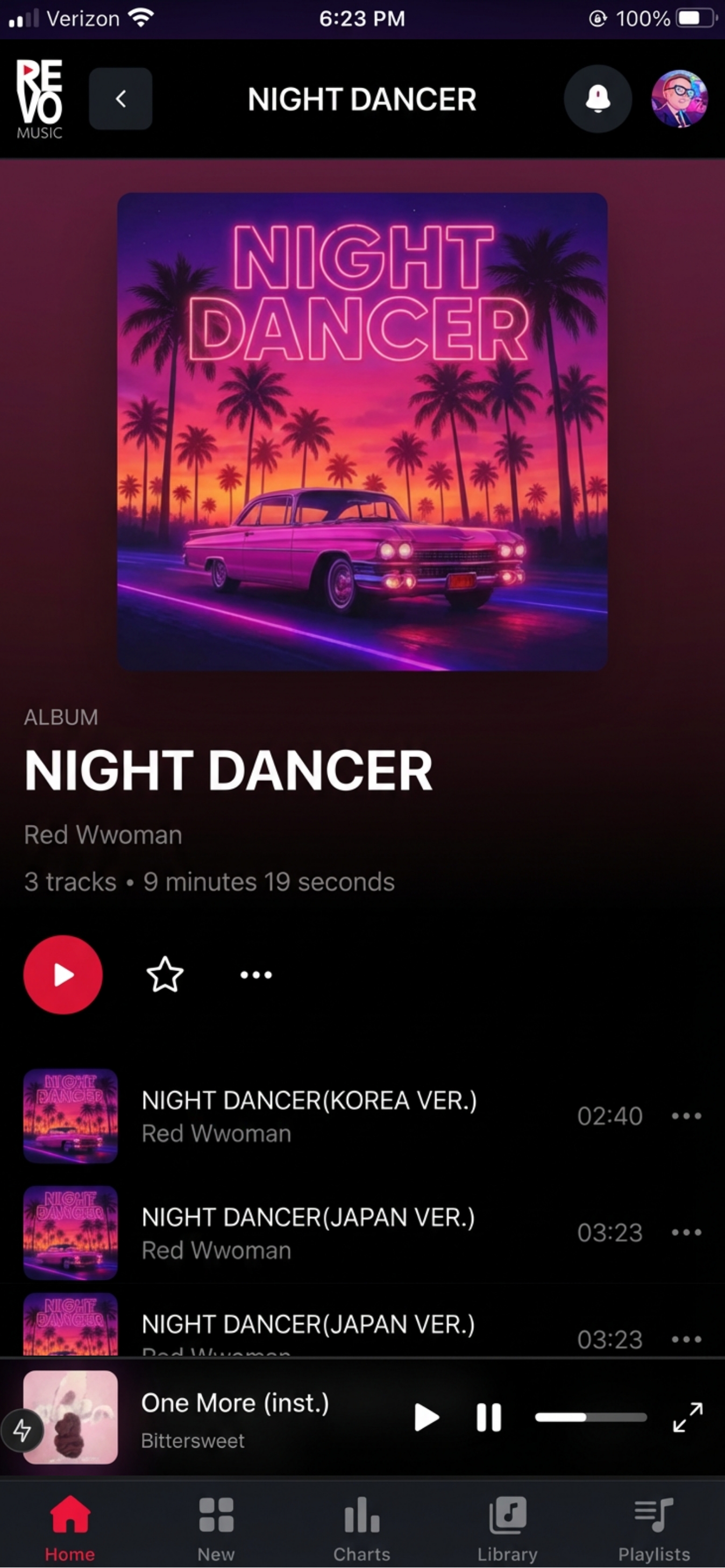Go back using the header arrow
This screenshot has width=725, height=1568.
point(120,98)
